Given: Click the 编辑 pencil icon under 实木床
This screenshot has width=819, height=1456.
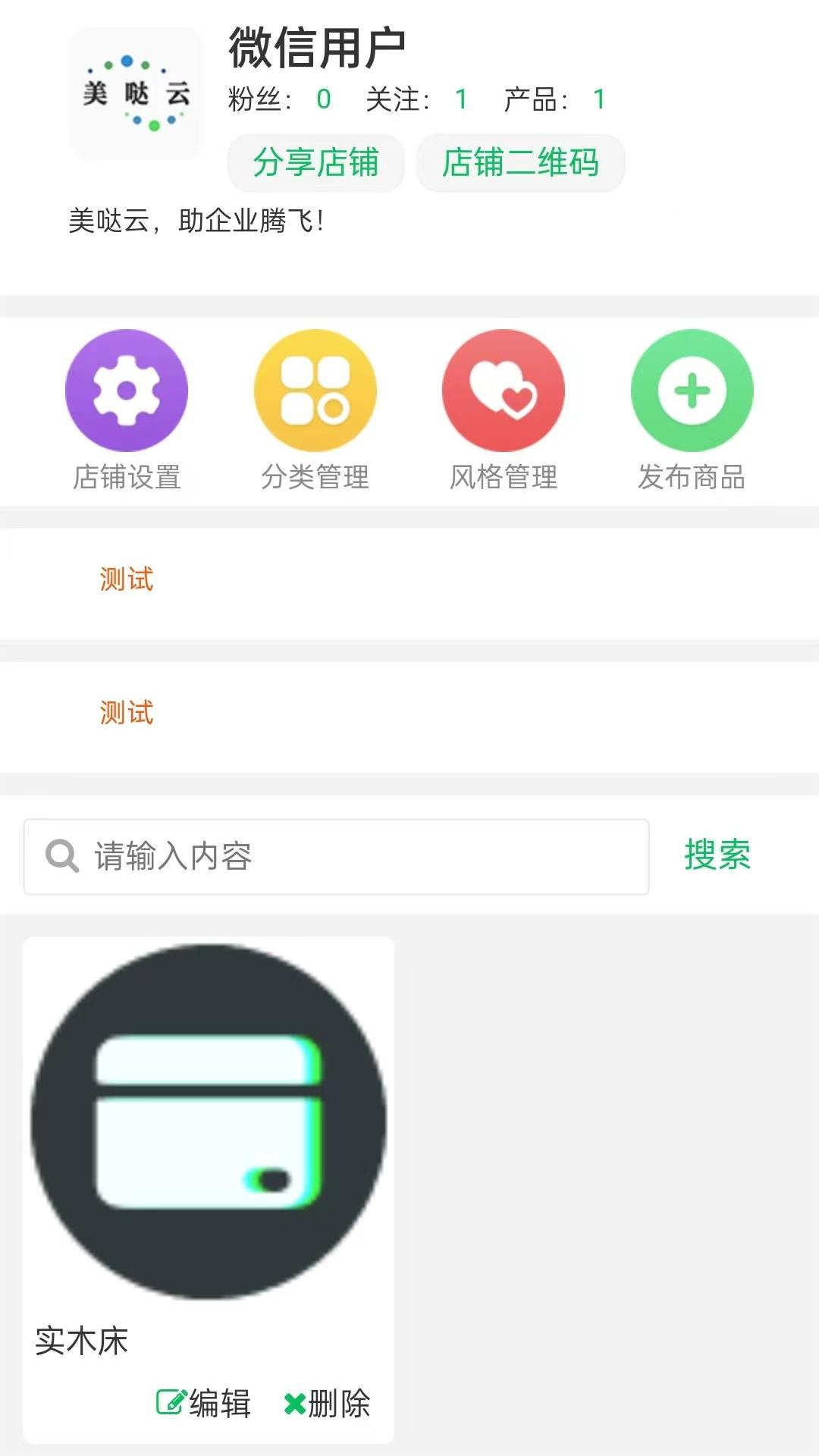Looking at the screenshot, I should tap(170, 1405).
